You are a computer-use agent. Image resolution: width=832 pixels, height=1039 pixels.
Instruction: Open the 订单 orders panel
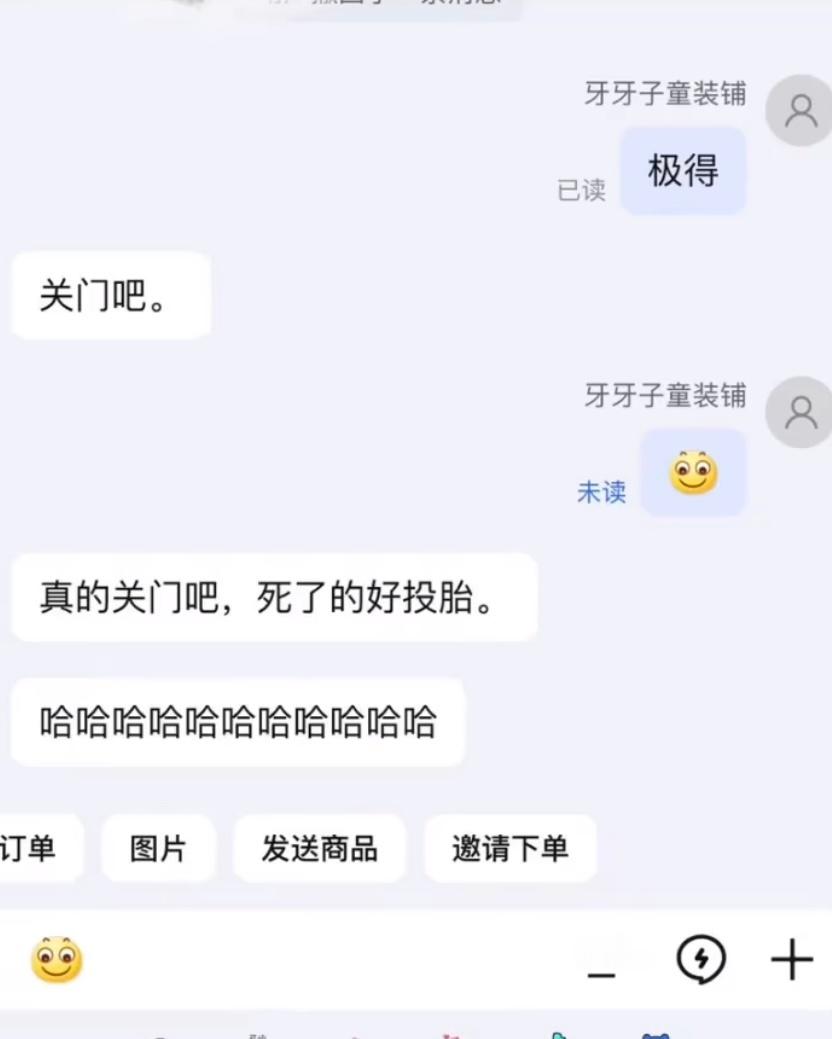click(28, 848)
